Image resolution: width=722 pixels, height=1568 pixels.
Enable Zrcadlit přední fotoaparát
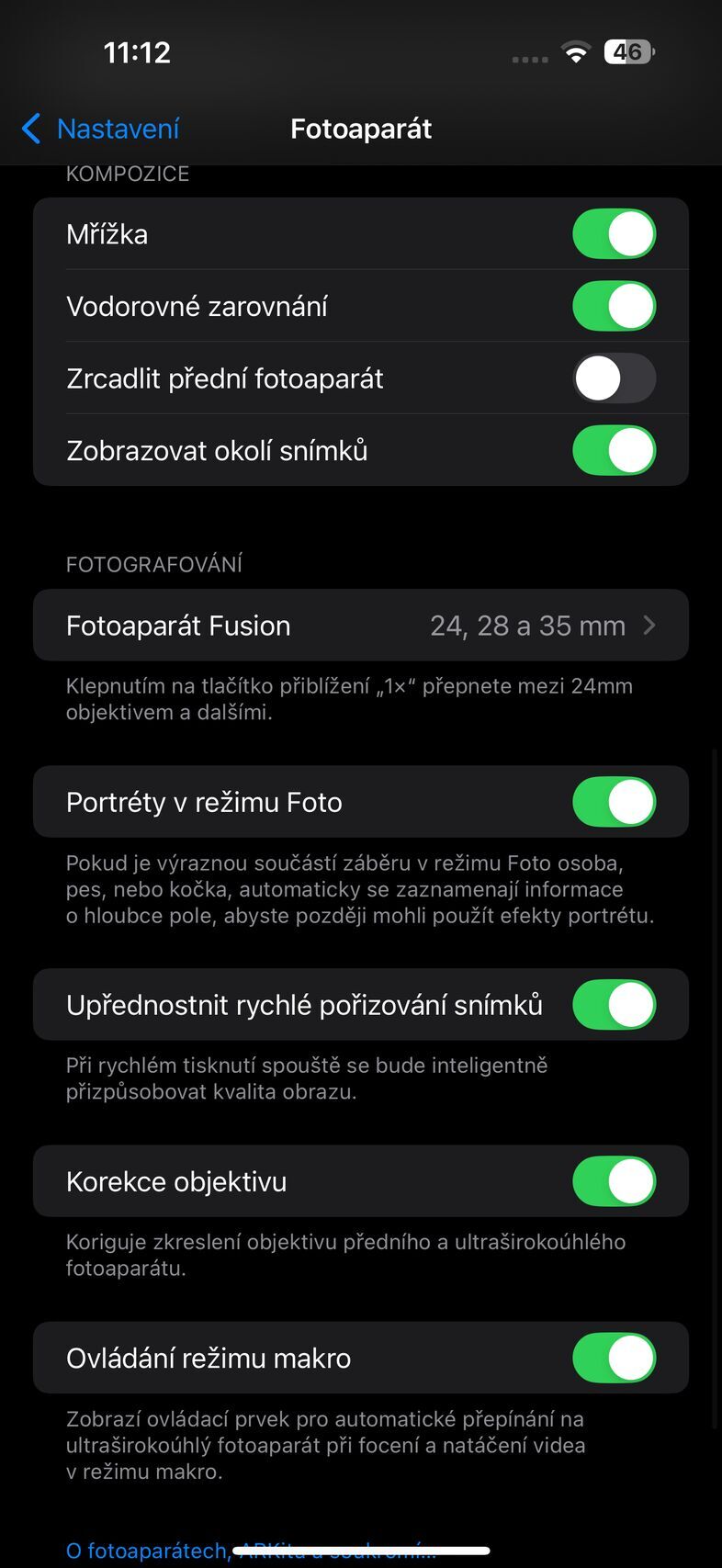point(614,378)
